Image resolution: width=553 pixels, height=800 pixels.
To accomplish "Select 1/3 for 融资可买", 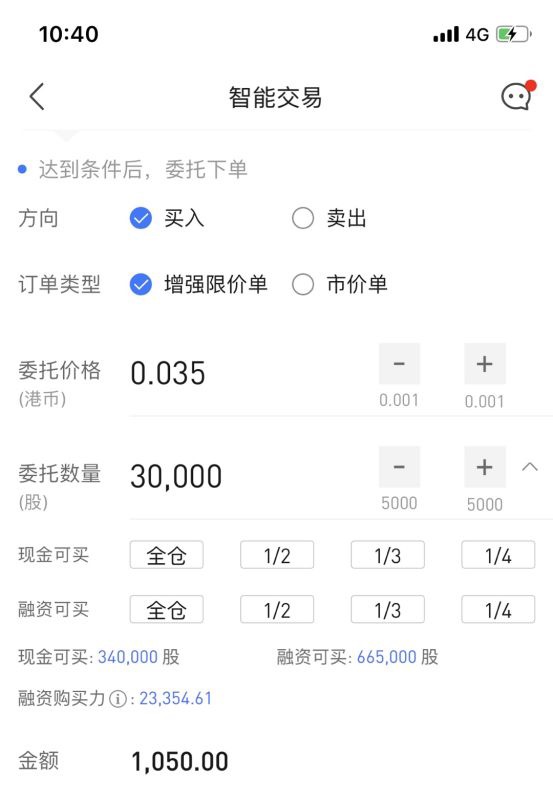I will pyautogui.click(x=388, y=609).
